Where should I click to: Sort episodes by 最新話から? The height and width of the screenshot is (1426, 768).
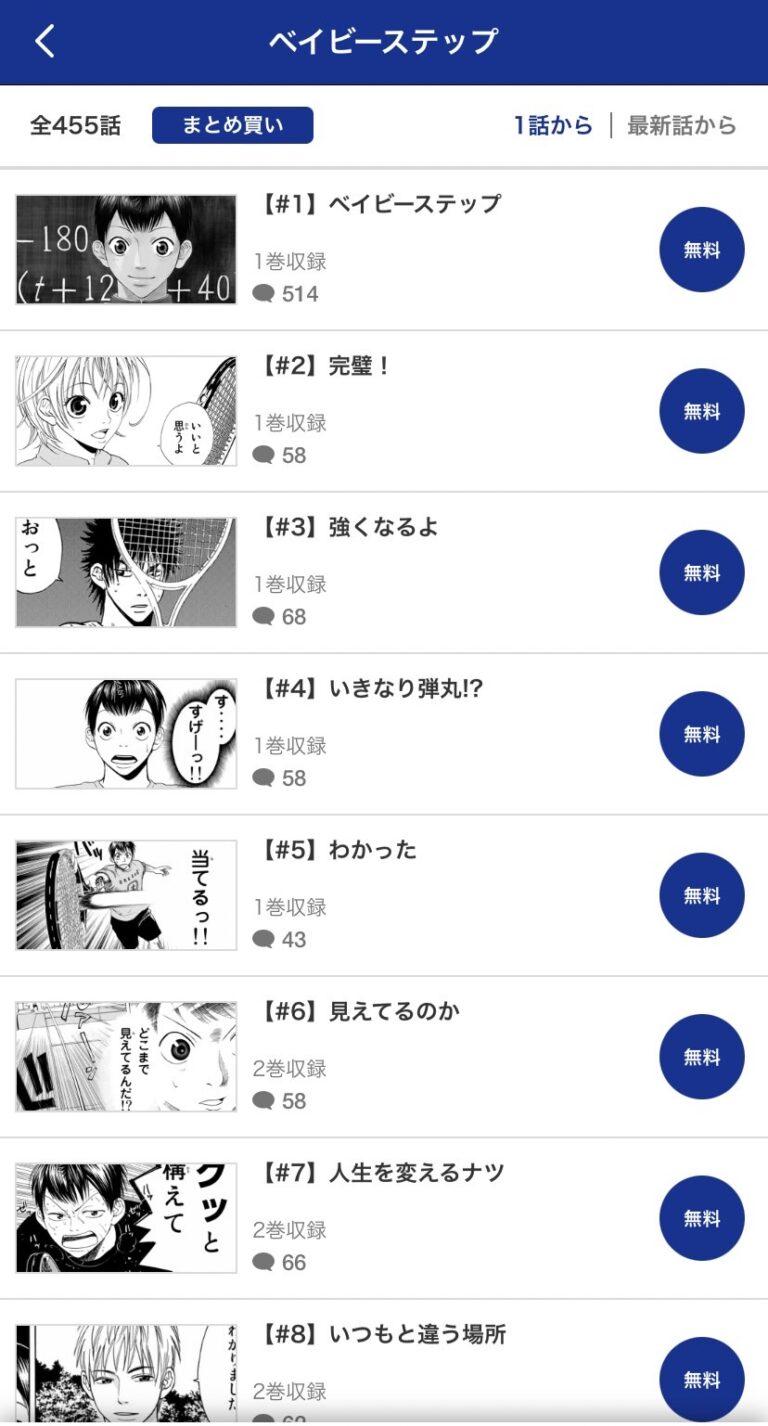click(681, 125)
